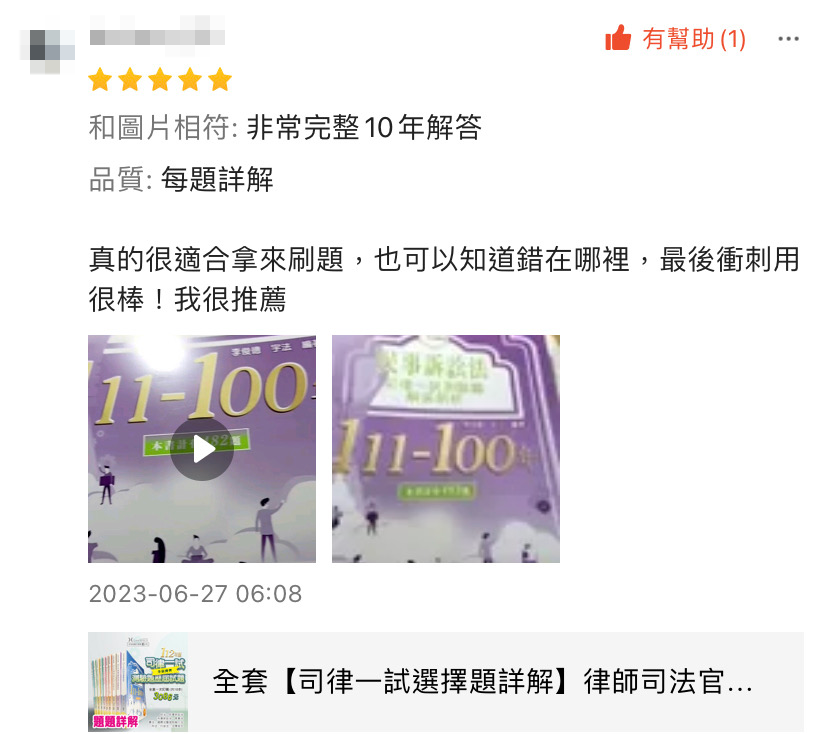Open the second review photo of the book

tap(445, 449)
